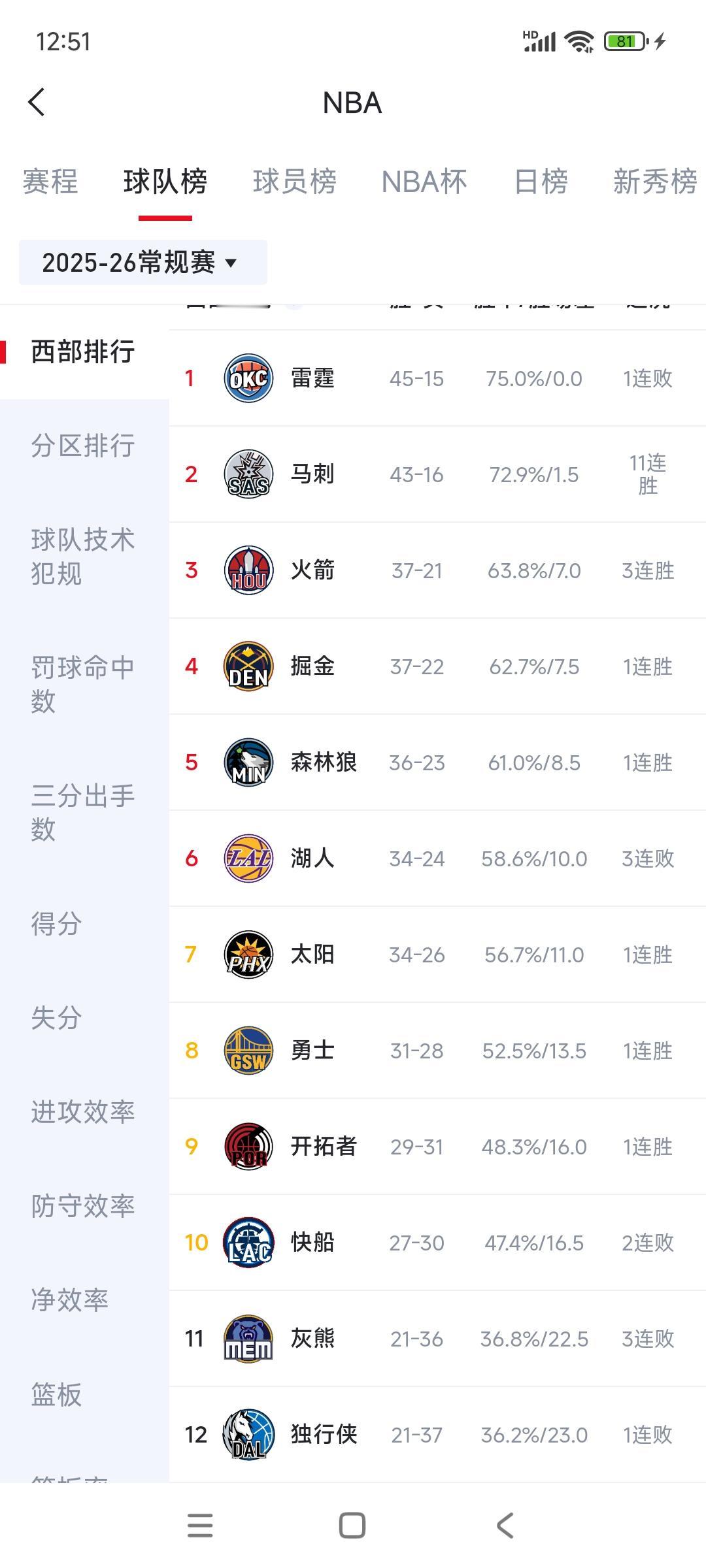Viewport: 706px width, 1568px height.
Task: Open the NBA杯 tab
Action: 424,182
